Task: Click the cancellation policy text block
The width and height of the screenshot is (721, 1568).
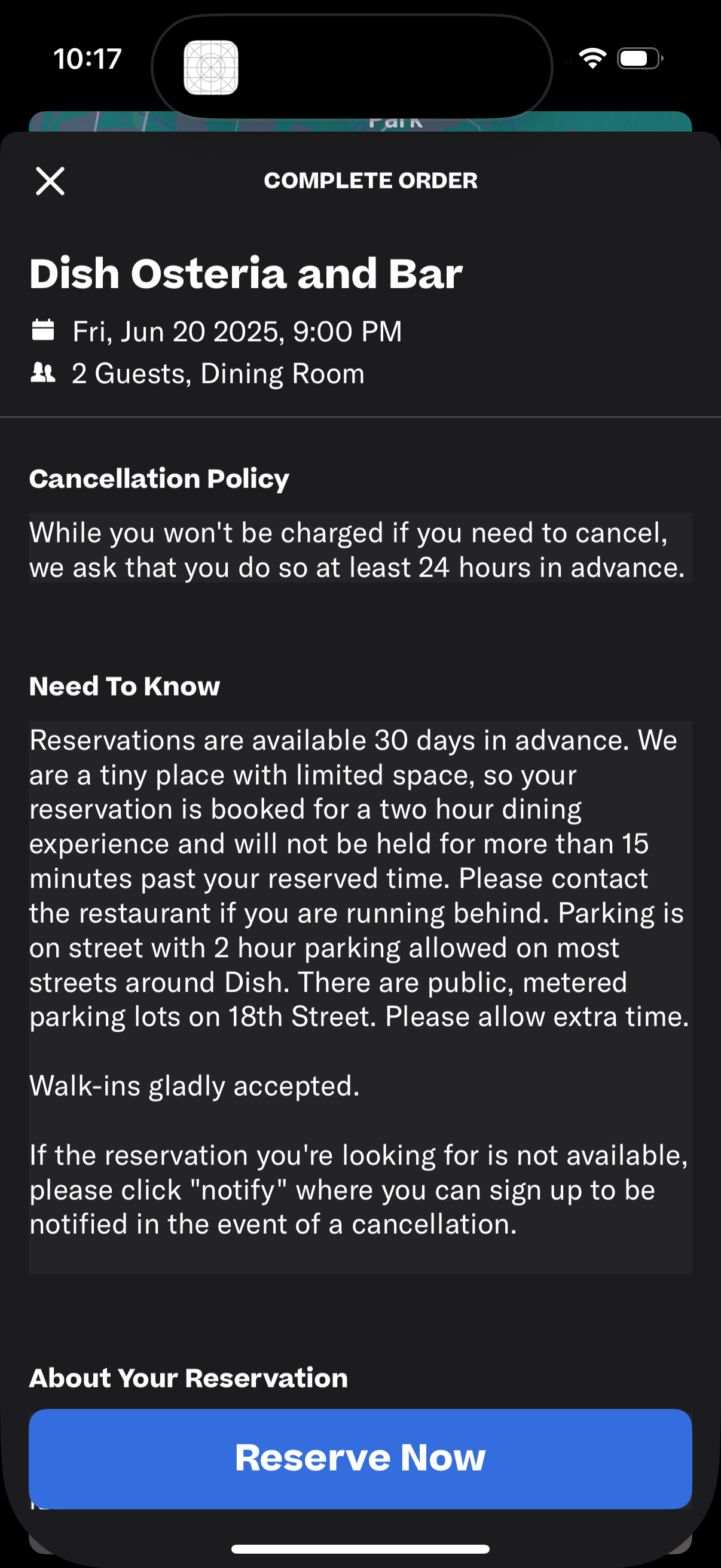Action: pos(358,549)
